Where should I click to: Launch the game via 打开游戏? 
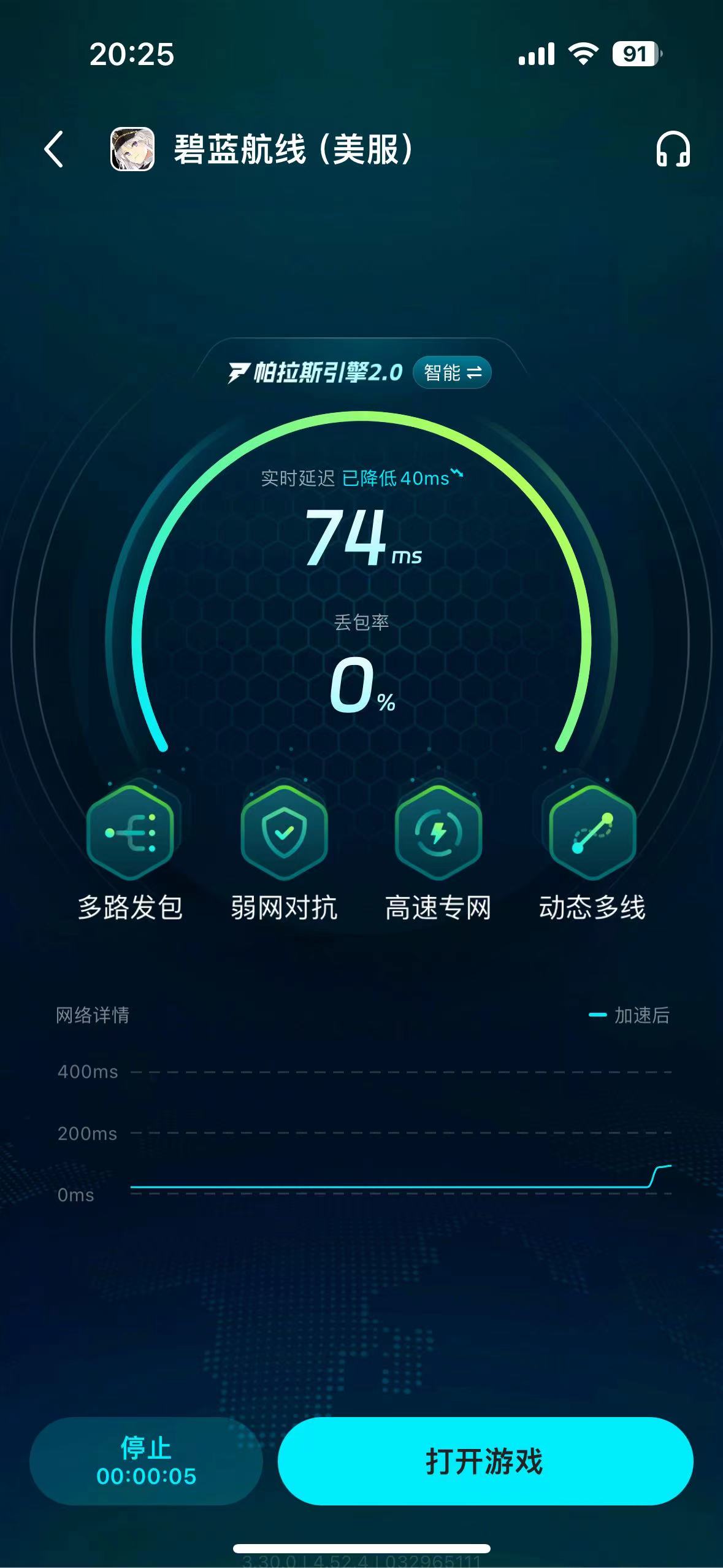tap(485, 1461)
